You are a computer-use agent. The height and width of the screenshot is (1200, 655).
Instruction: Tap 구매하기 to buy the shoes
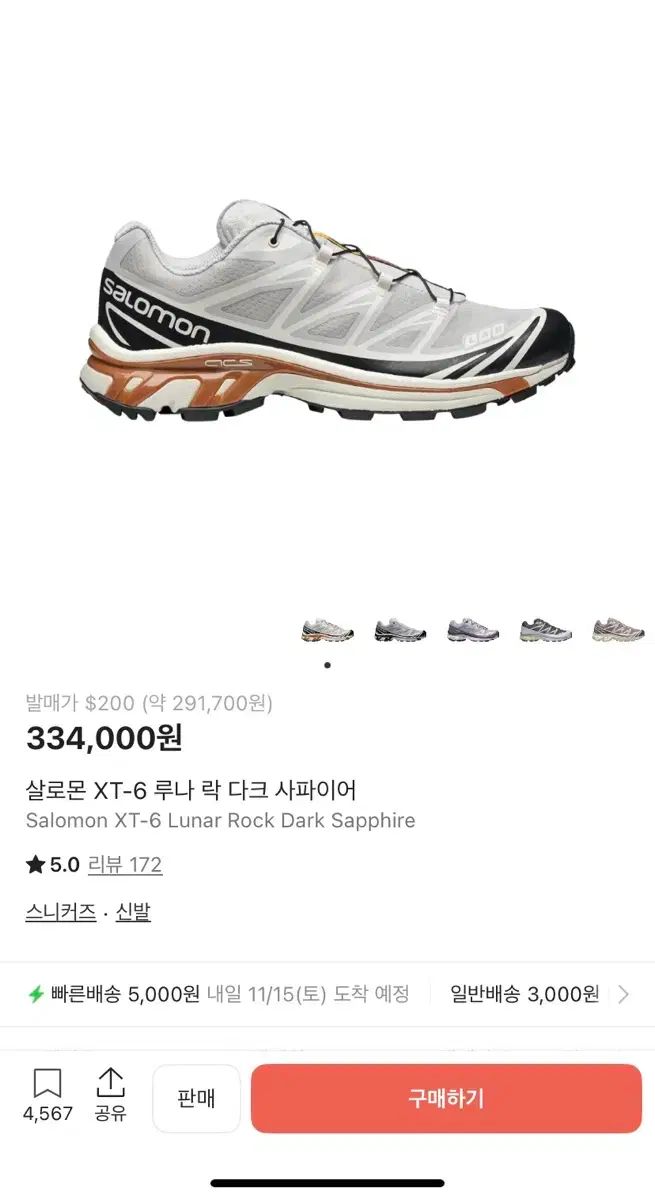click(446, 1098)
